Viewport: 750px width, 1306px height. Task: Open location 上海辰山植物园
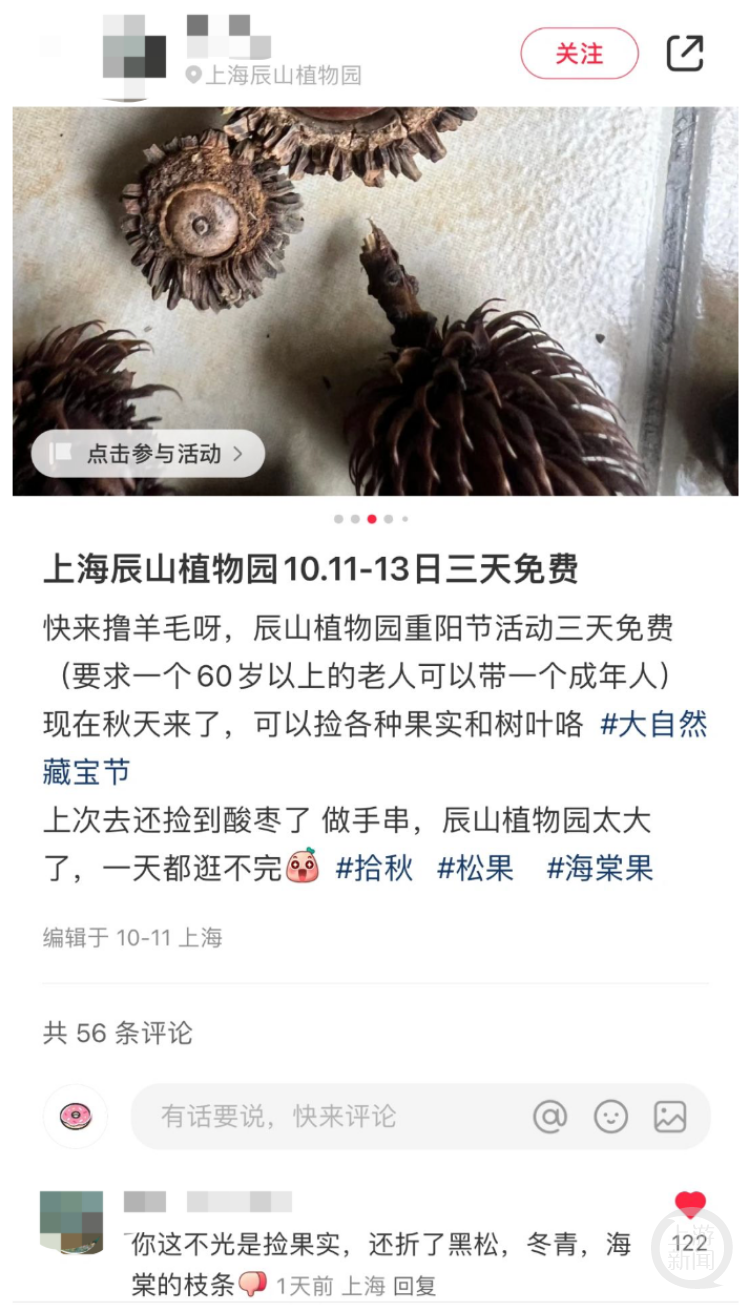tap(273, 76)
